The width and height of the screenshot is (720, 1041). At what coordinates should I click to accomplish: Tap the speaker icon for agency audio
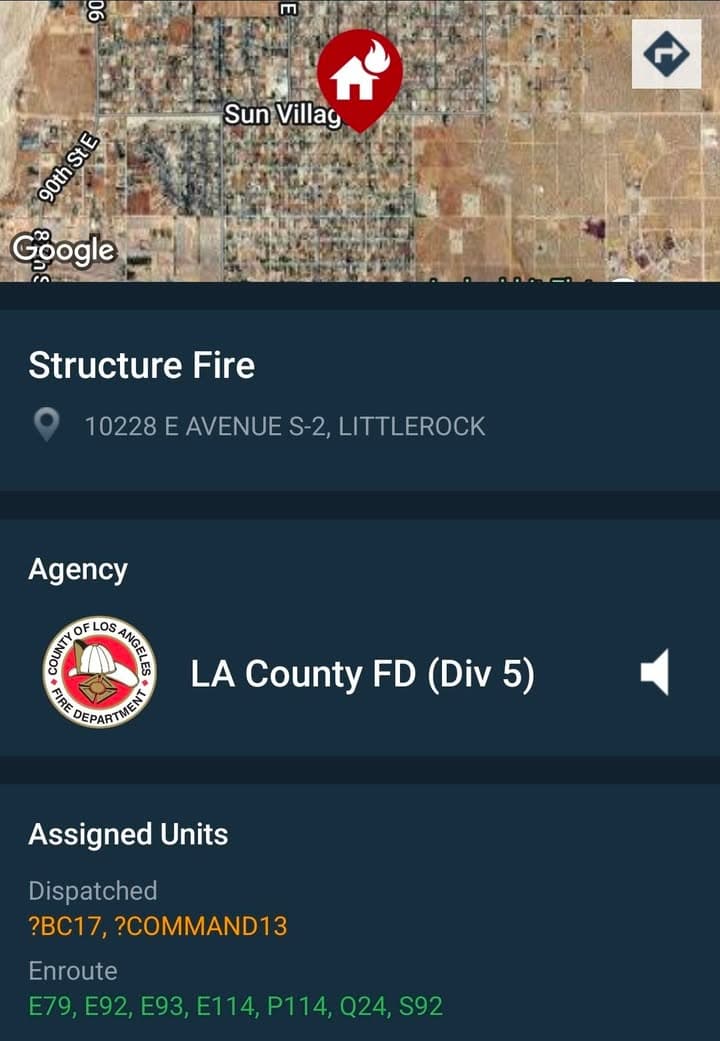pos(655,673)
